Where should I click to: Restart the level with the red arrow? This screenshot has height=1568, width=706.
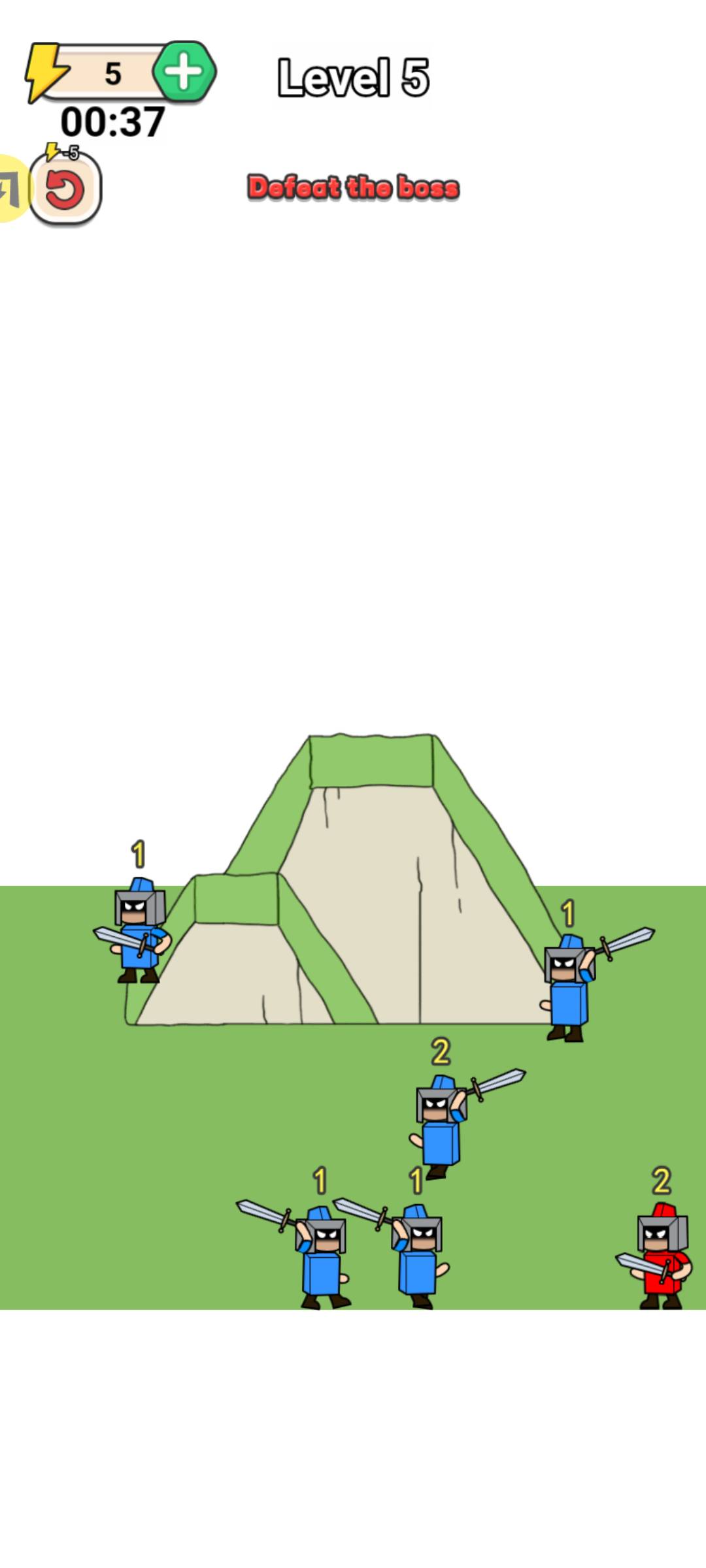tap(65, 189)
